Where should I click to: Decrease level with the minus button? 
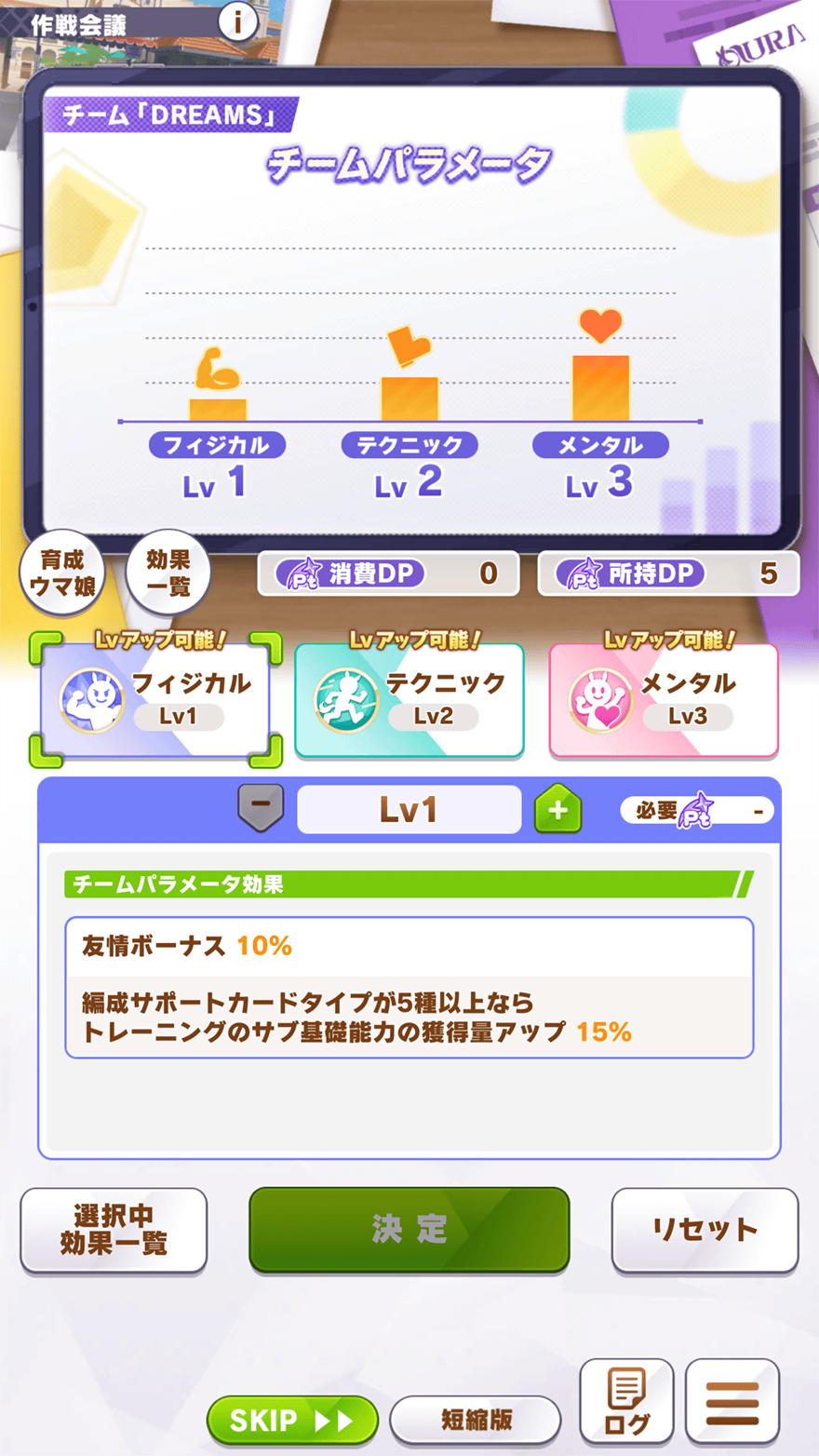tap(262, 806)
